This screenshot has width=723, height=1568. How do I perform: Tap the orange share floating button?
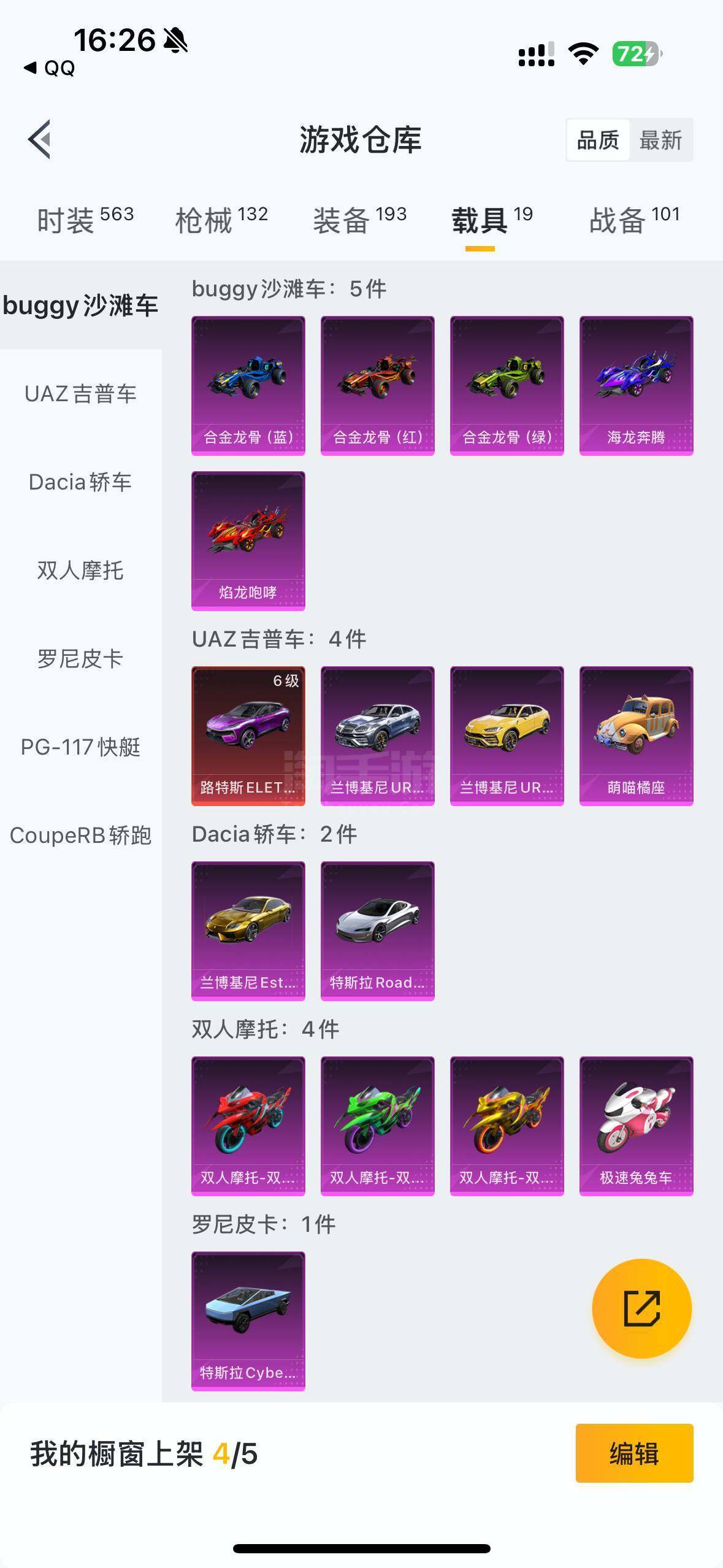(642, 1309)
